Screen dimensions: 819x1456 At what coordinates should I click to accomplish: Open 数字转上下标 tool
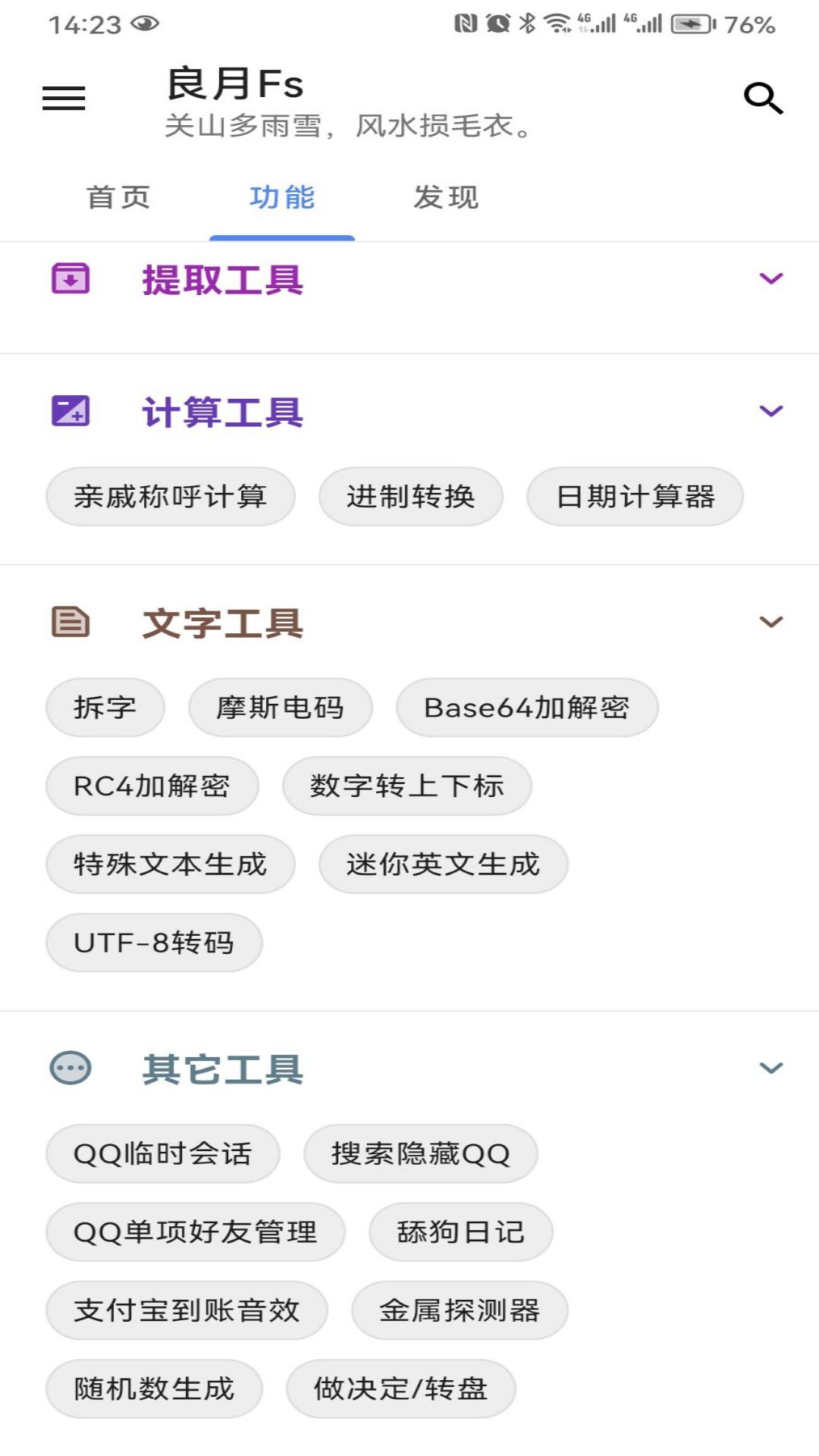point(407,786)
